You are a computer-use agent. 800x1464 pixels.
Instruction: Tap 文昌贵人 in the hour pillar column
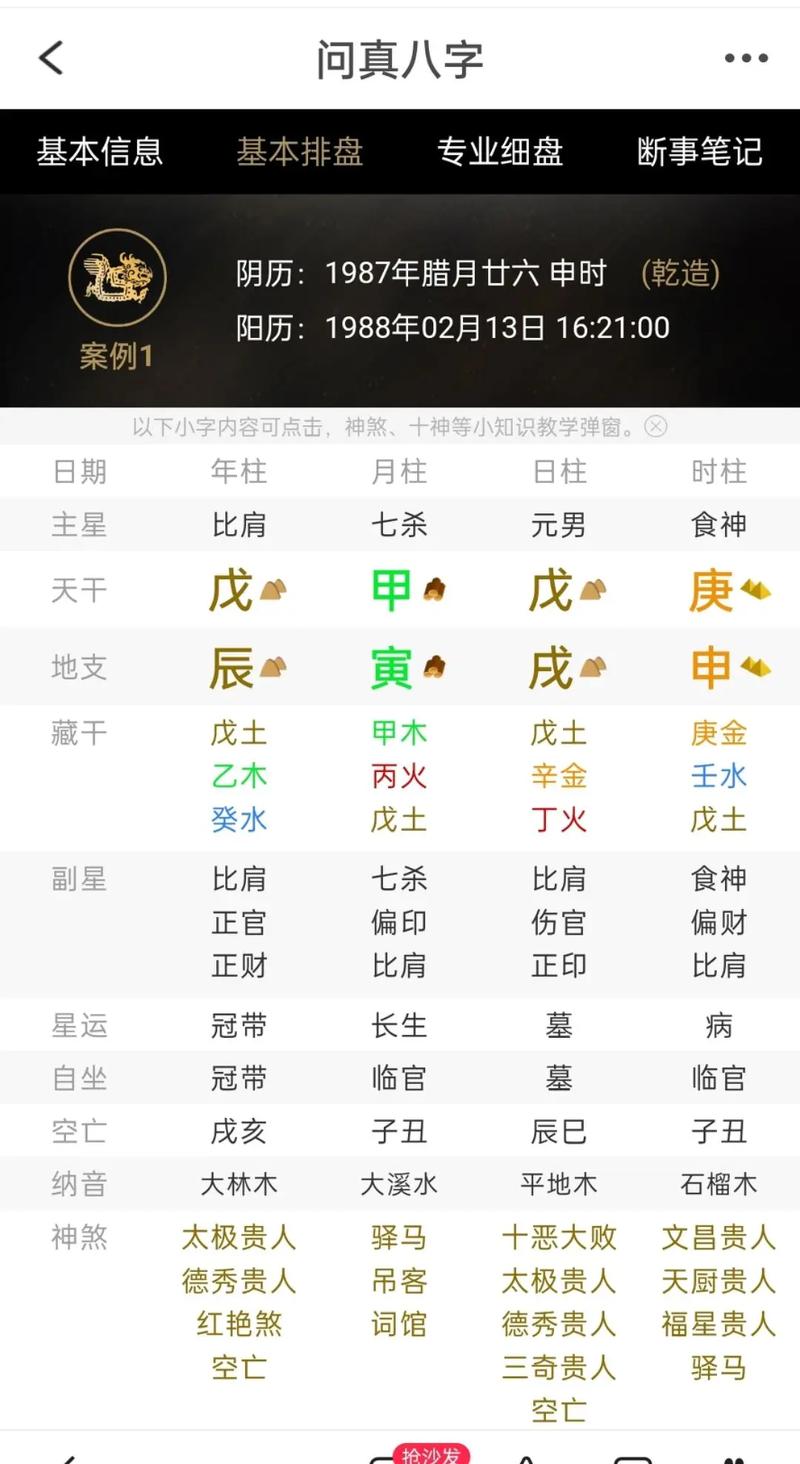tap(719, 1238)
